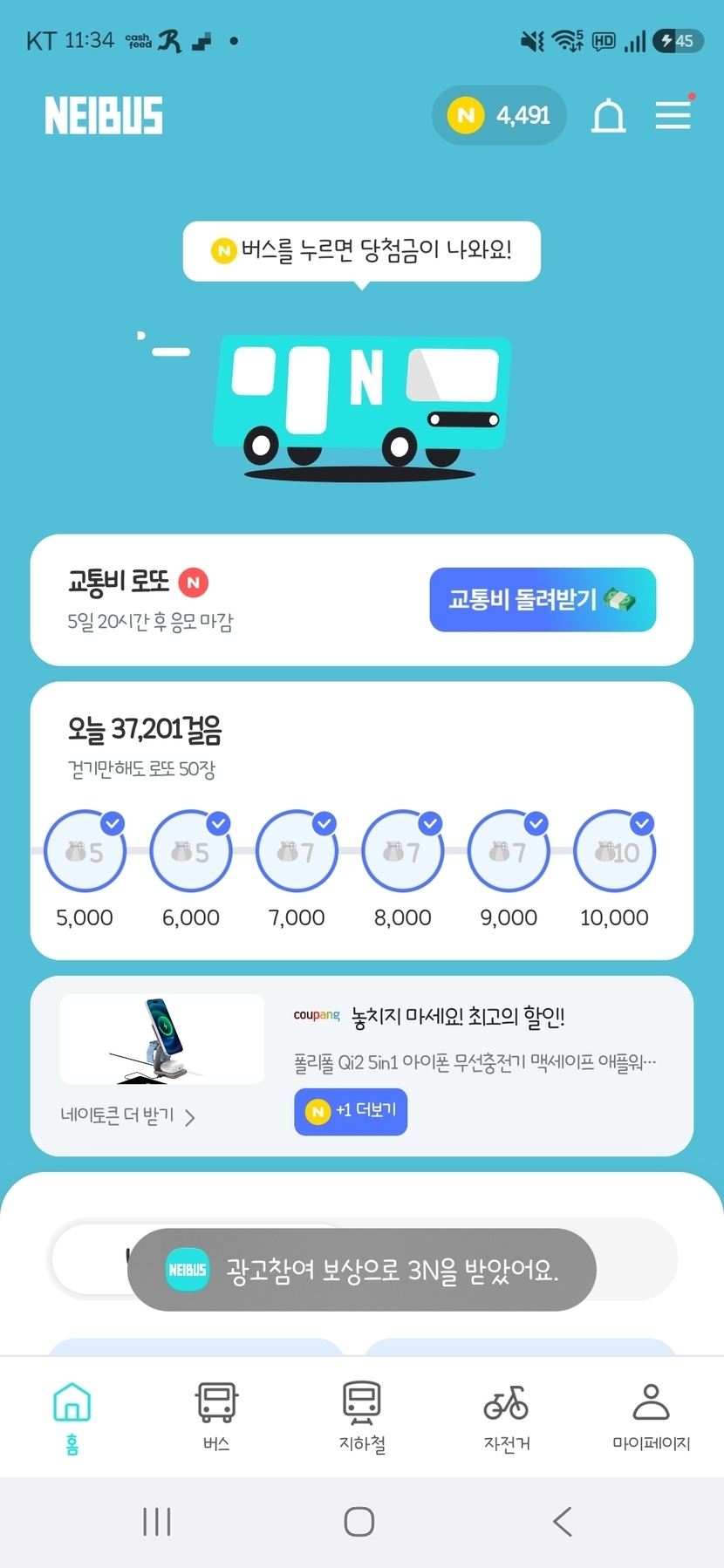The height and width of the screenshot is (1568, 724).
Task: Tap 교통비 돌려받기 button
Action: pos(543,599)
